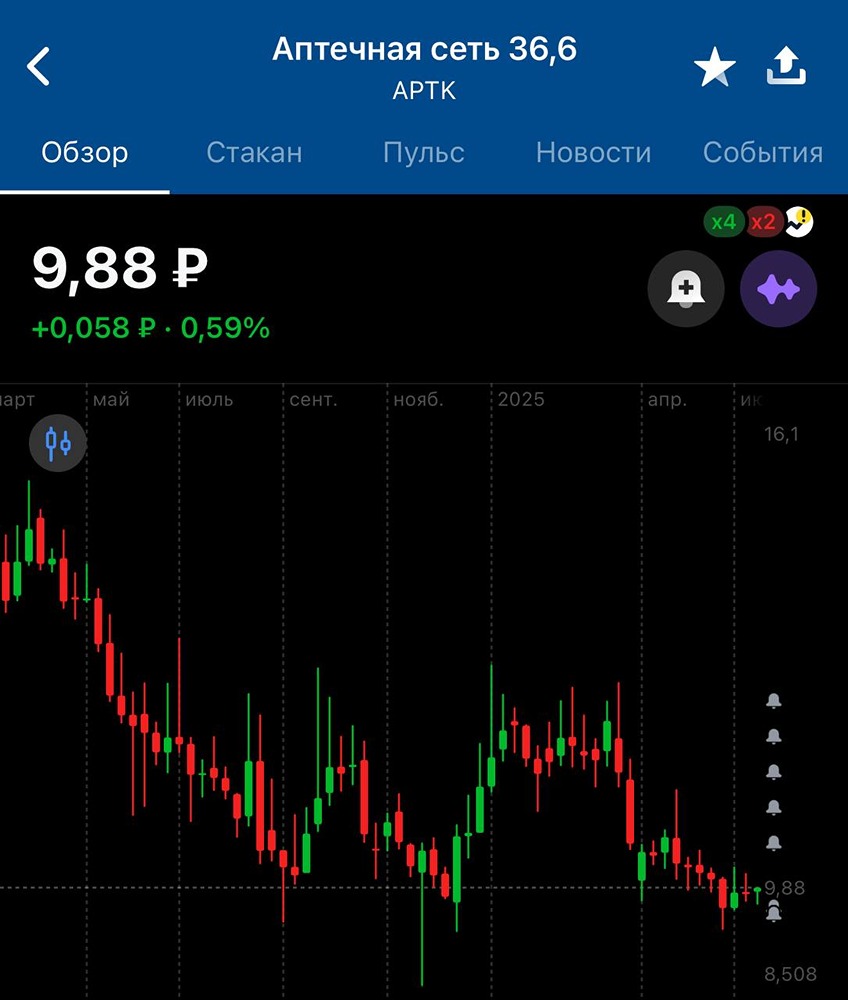This screenshot has height=1000, width=848.
Task: Open the purple waveform assistant button
Action: point(778,290)
